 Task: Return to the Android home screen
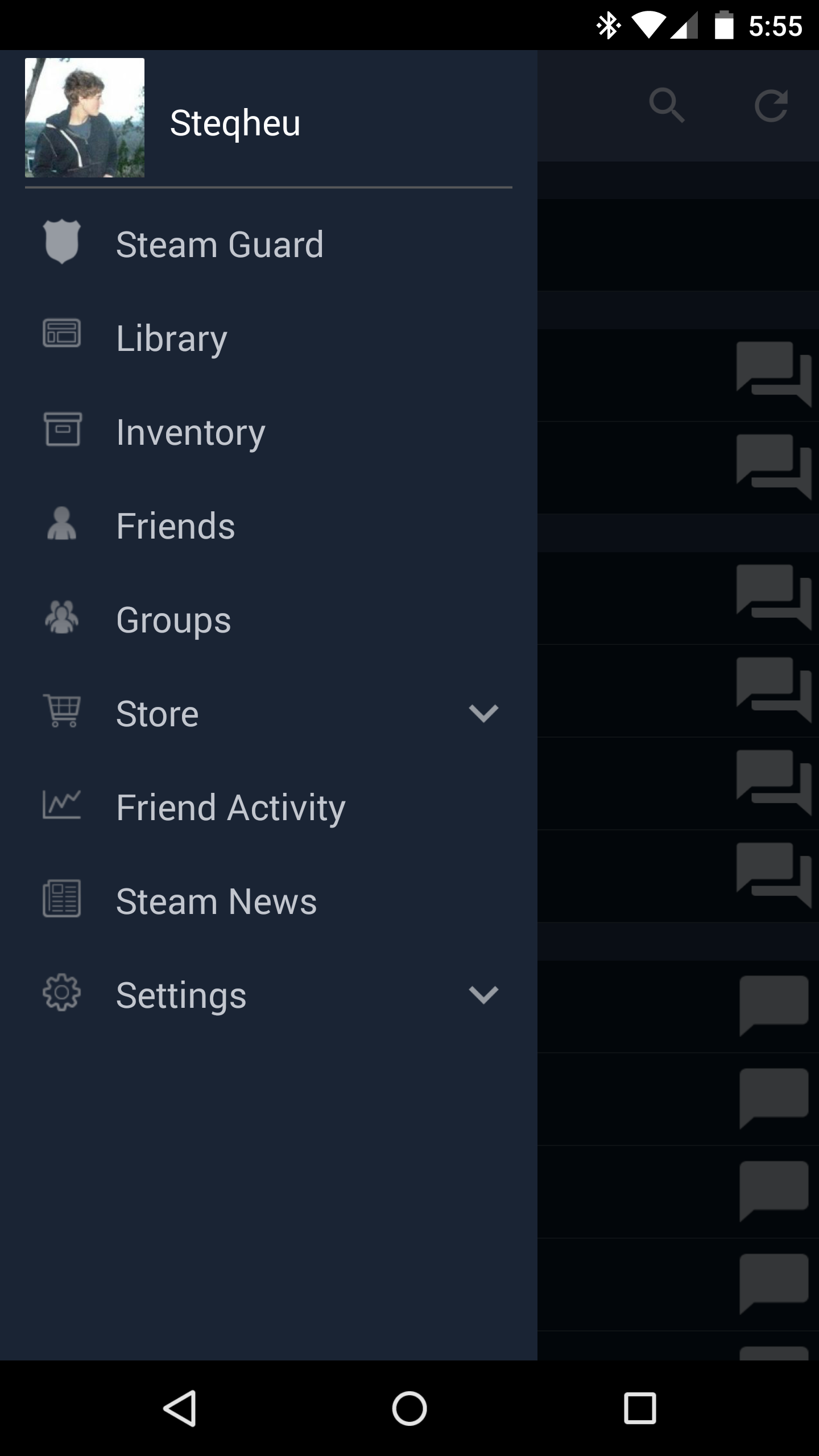tap(409, 1408)
